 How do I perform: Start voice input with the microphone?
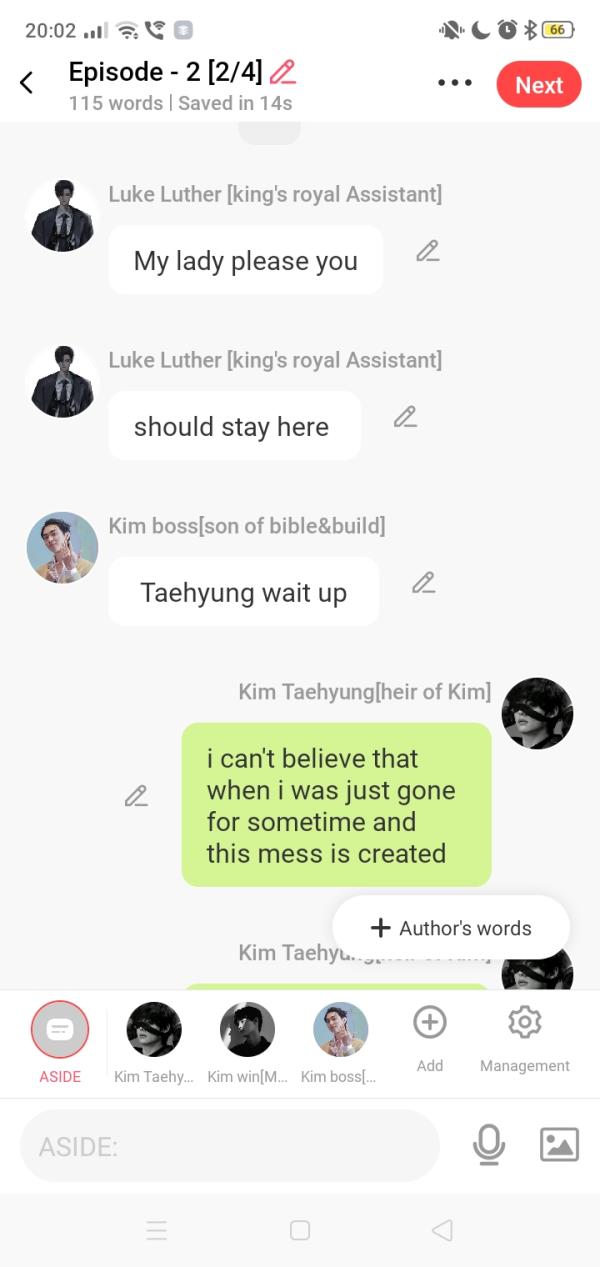click(489, 1145)
